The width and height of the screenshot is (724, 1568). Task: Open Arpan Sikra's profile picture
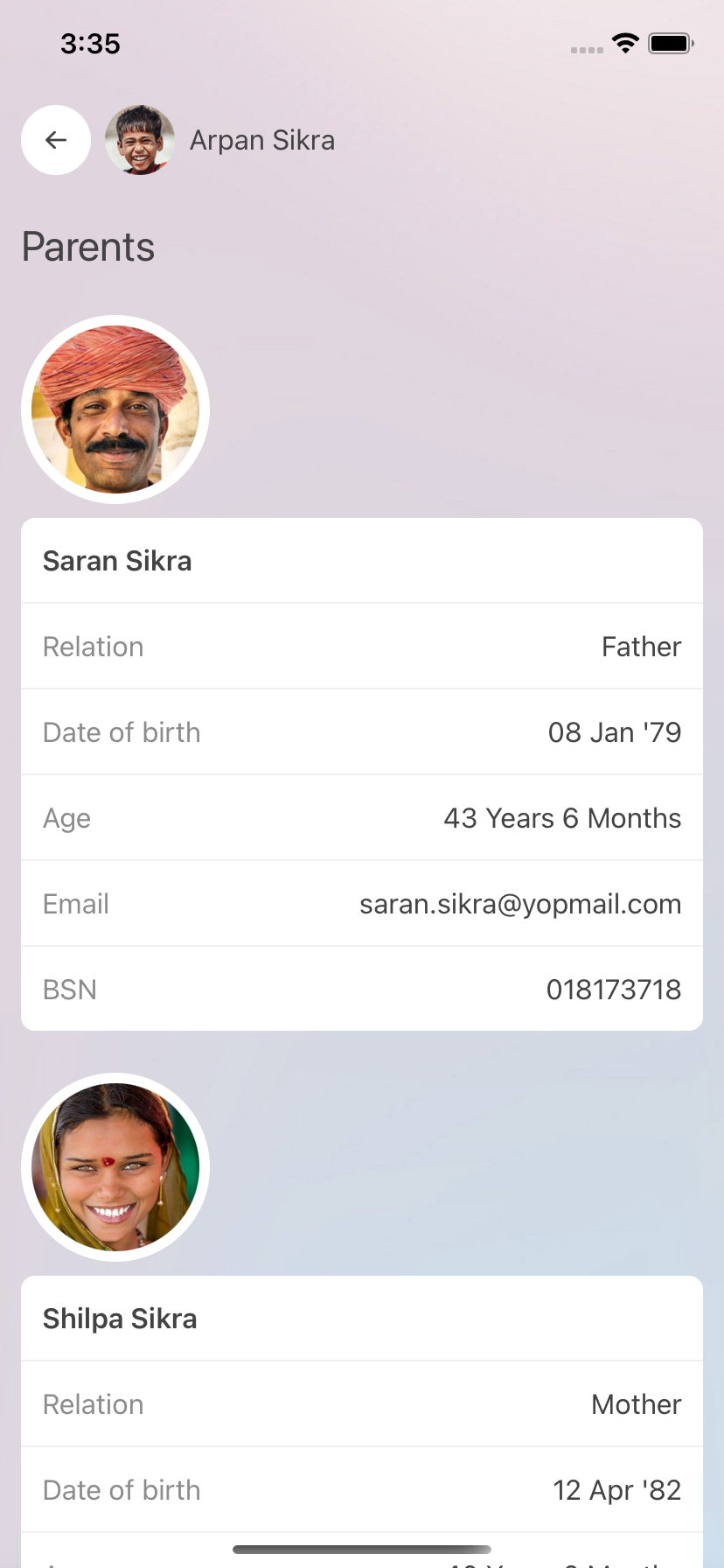point(140,140)
